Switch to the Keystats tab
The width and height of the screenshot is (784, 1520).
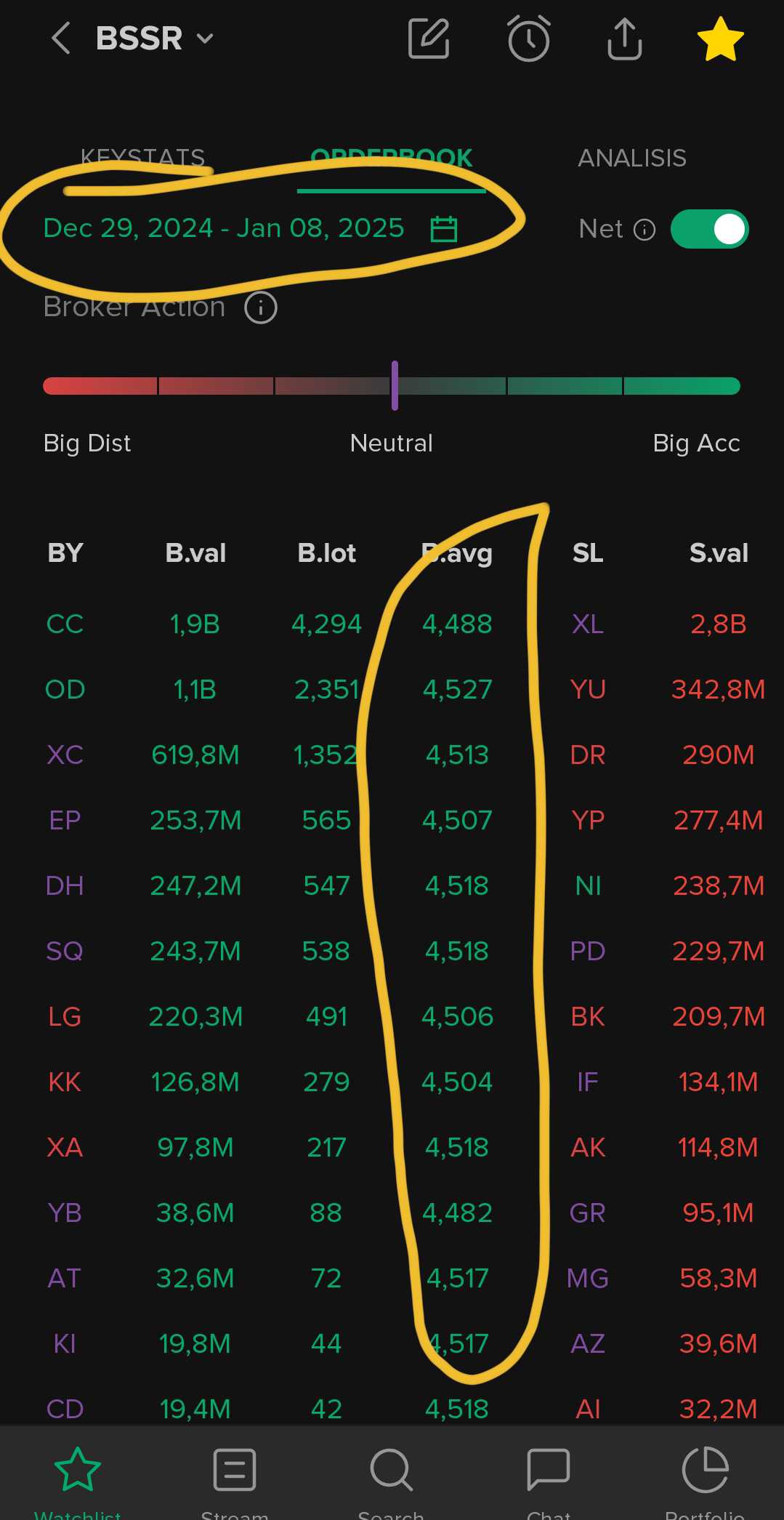142,158
